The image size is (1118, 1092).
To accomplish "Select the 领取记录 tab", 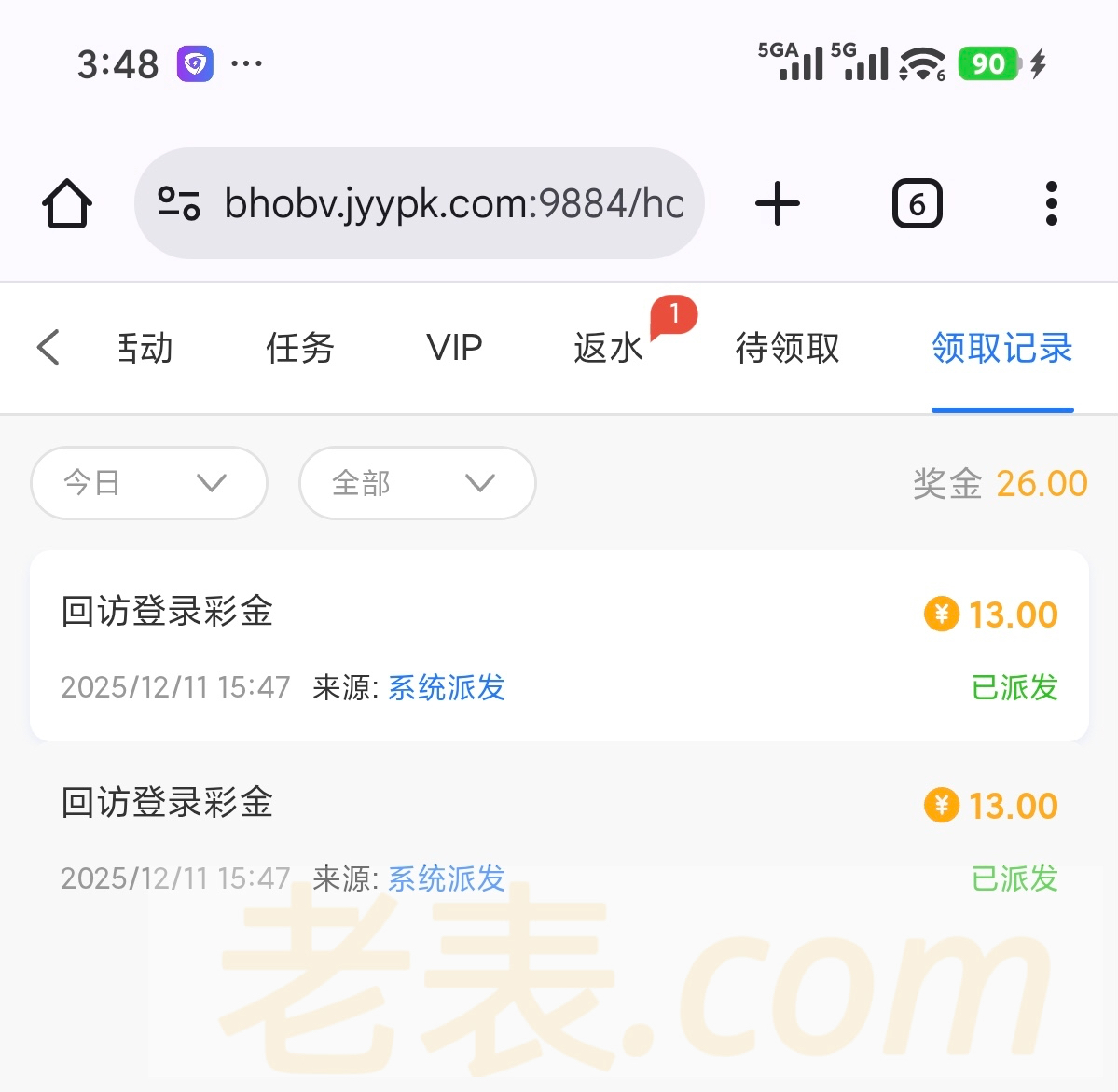I will (x=1002, y=348).
